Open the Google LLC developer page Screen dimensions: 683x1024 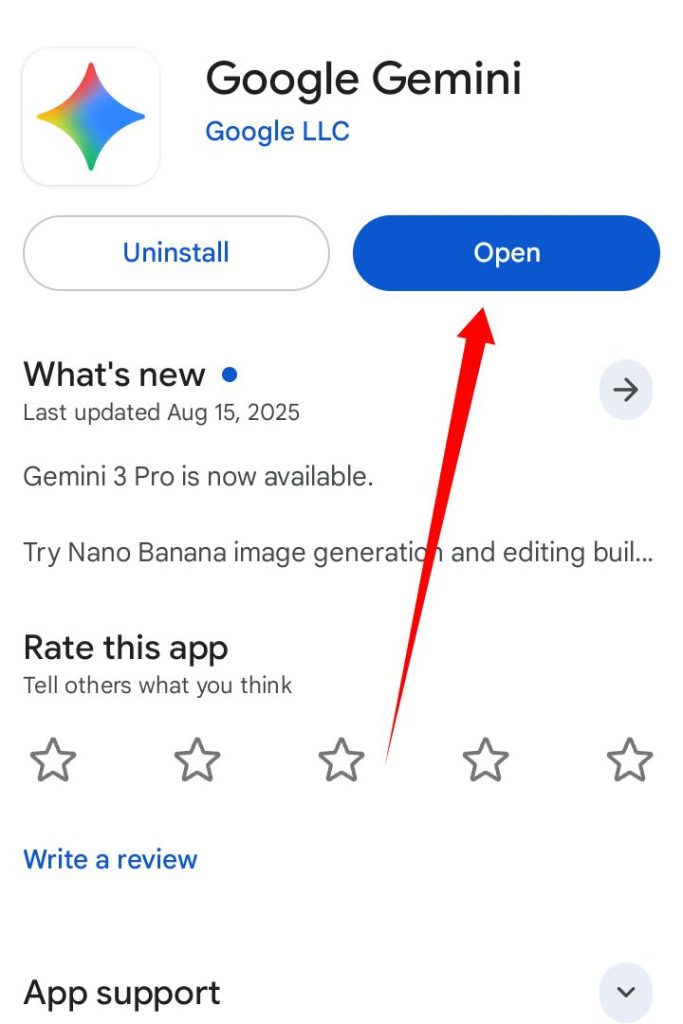277,131
